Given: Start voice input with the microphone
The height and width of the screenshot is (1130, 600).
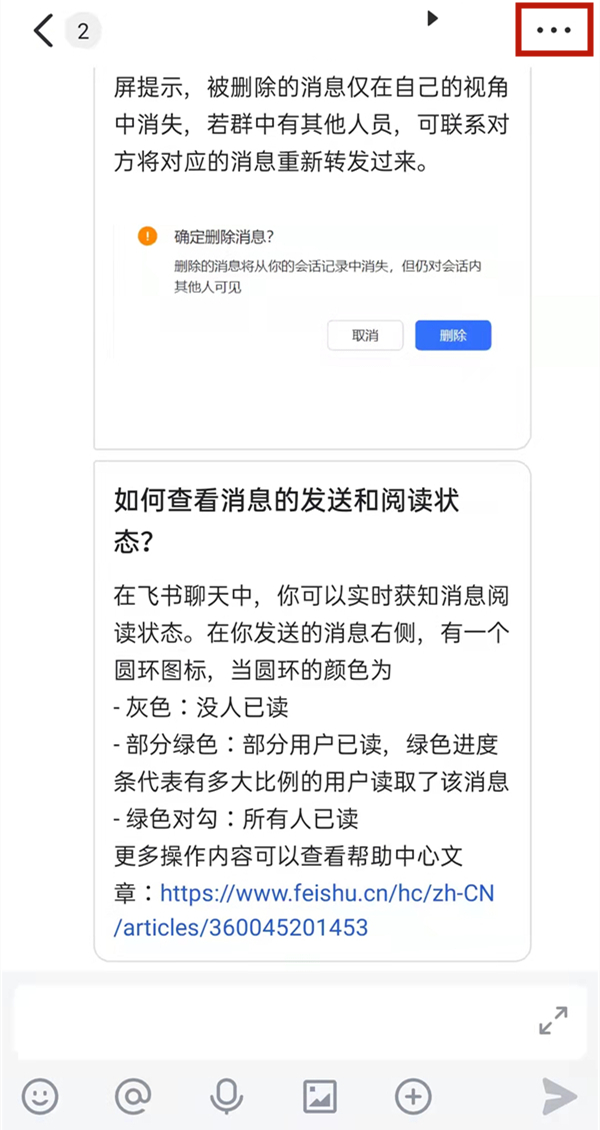Looking at the screenshot, I should point(226,1096).
